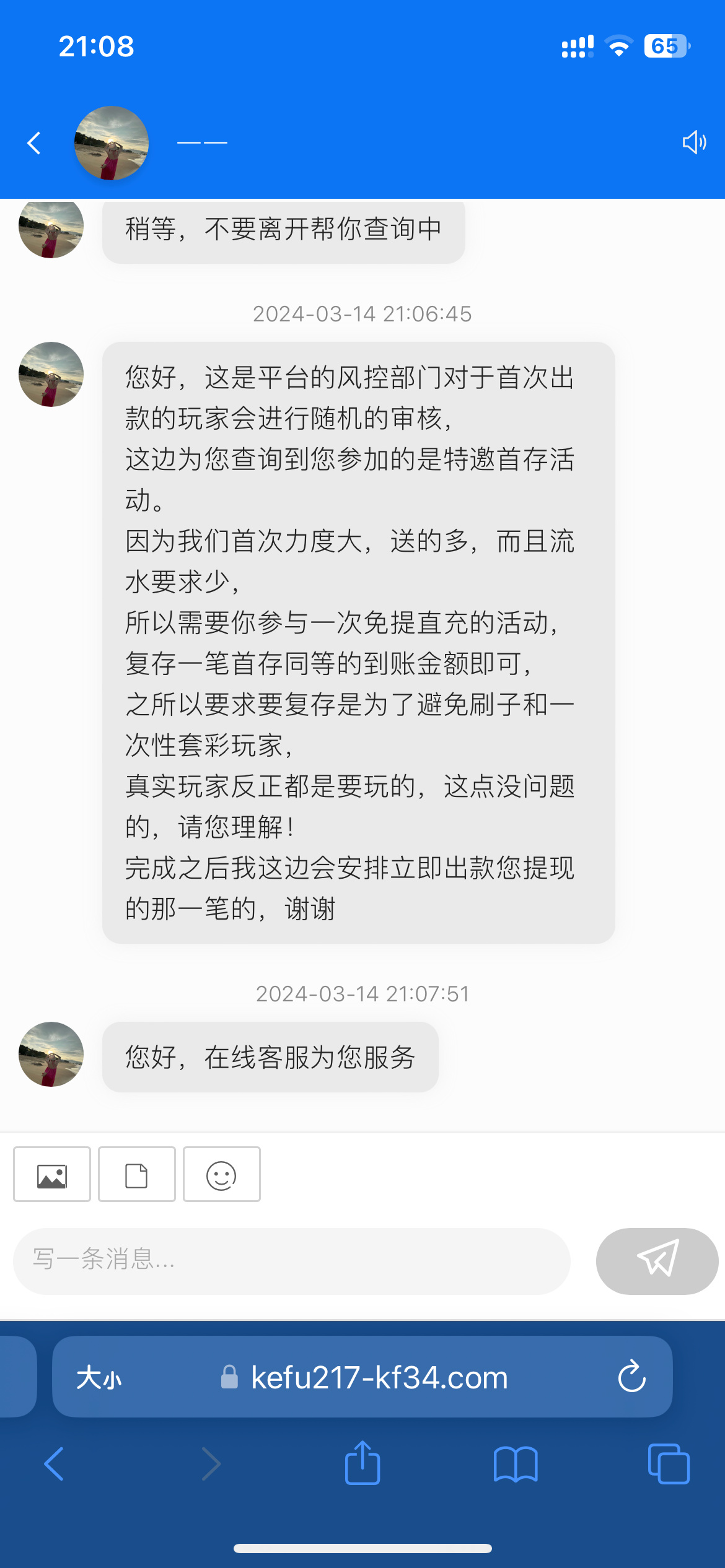This screenshot has width=725, height=1568.
Task: Open the Safari share sheet
Action: [x=362, y=1463]
